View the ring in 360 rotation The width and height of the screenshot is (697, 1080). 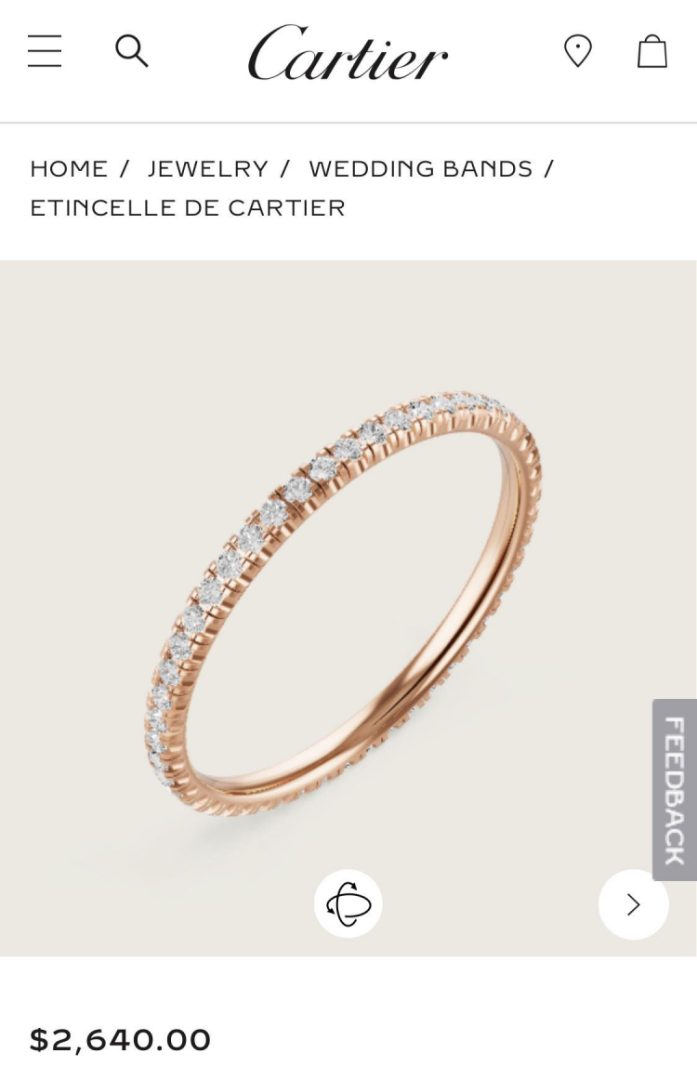click(348, 904)
